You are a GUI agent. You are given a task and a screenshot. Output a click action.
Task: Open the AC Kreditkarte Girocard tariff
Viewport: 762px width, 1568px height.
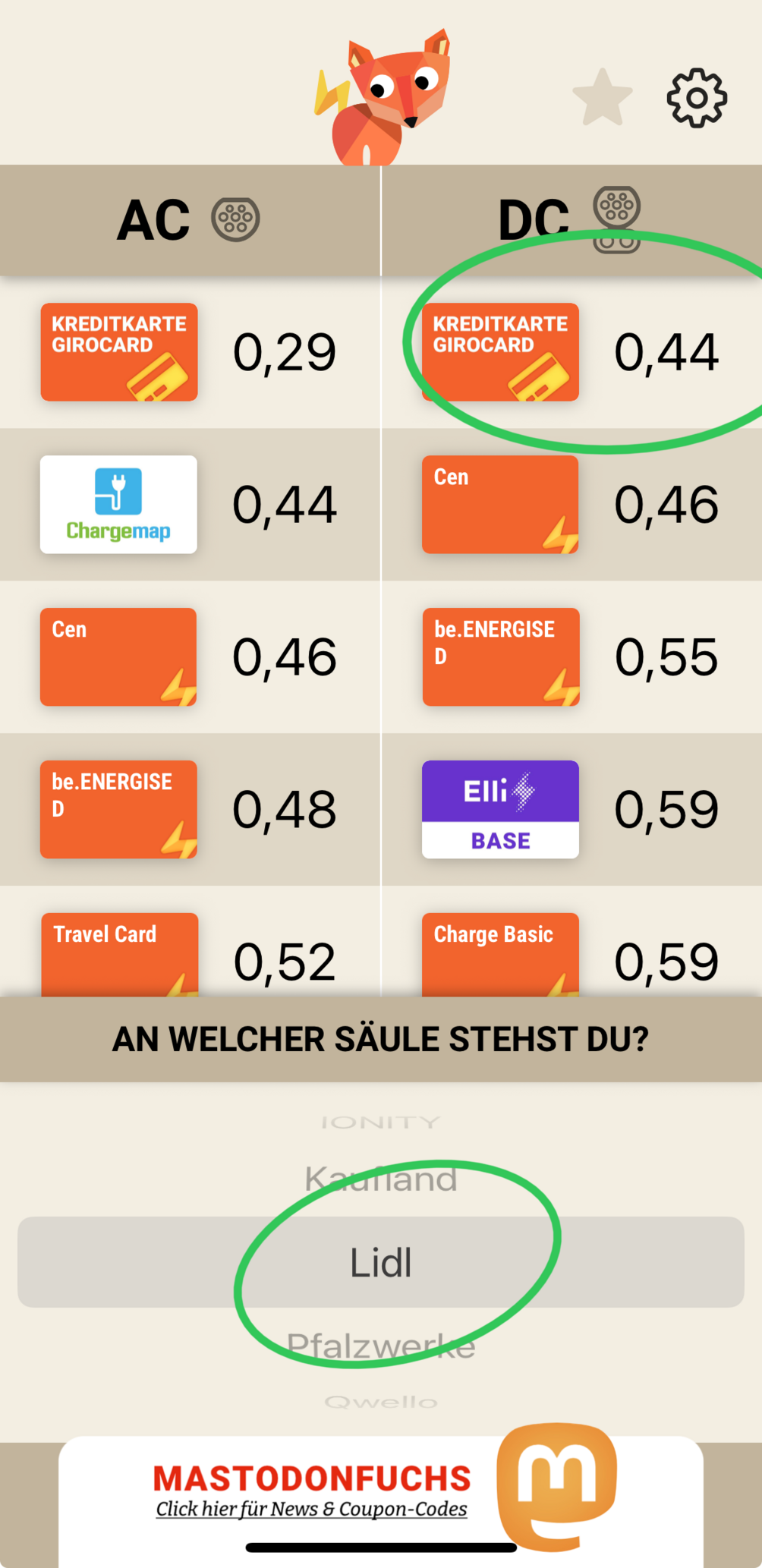119,352
